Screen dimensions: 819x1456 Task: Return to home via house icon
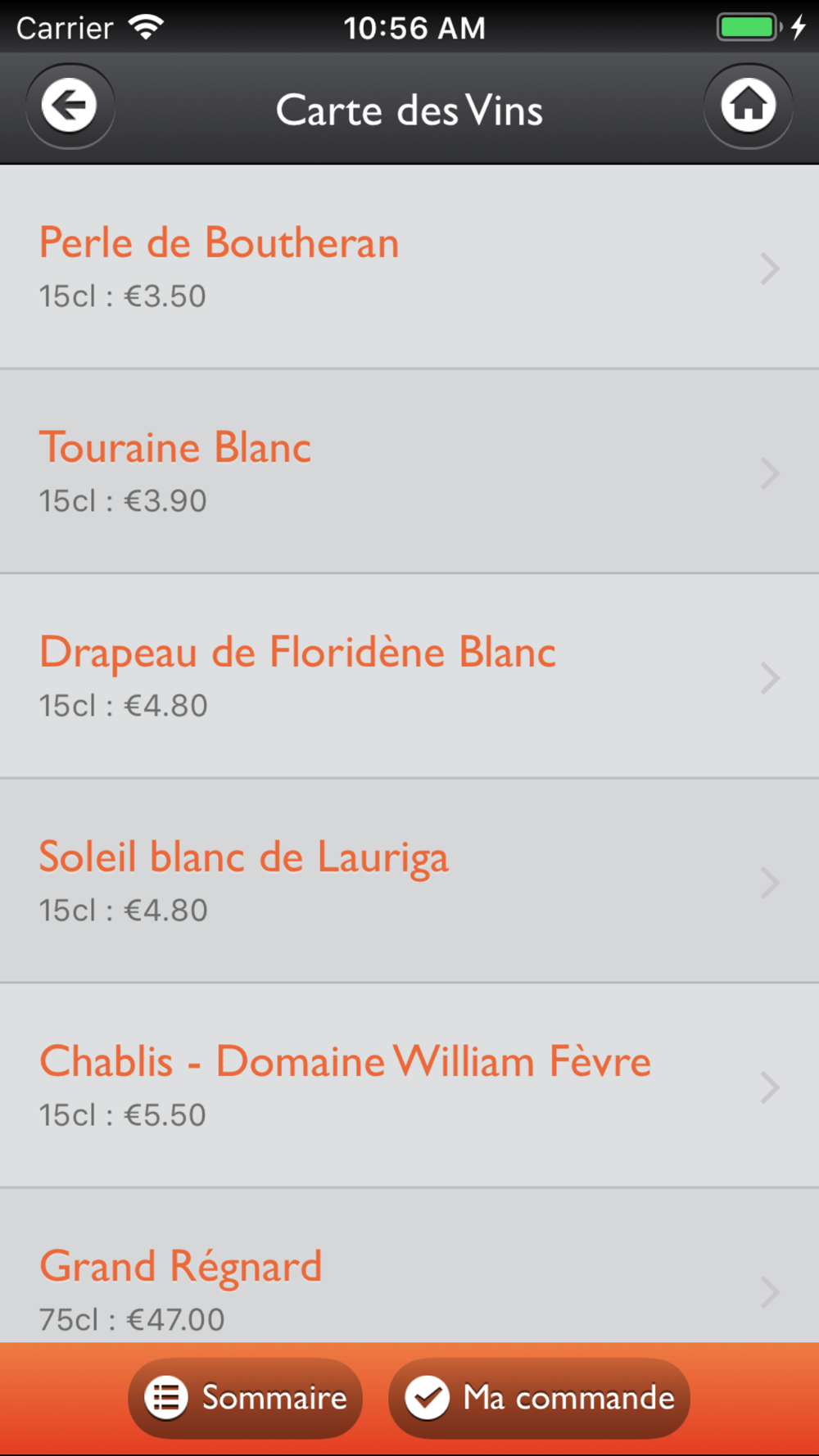click(748, 106)
